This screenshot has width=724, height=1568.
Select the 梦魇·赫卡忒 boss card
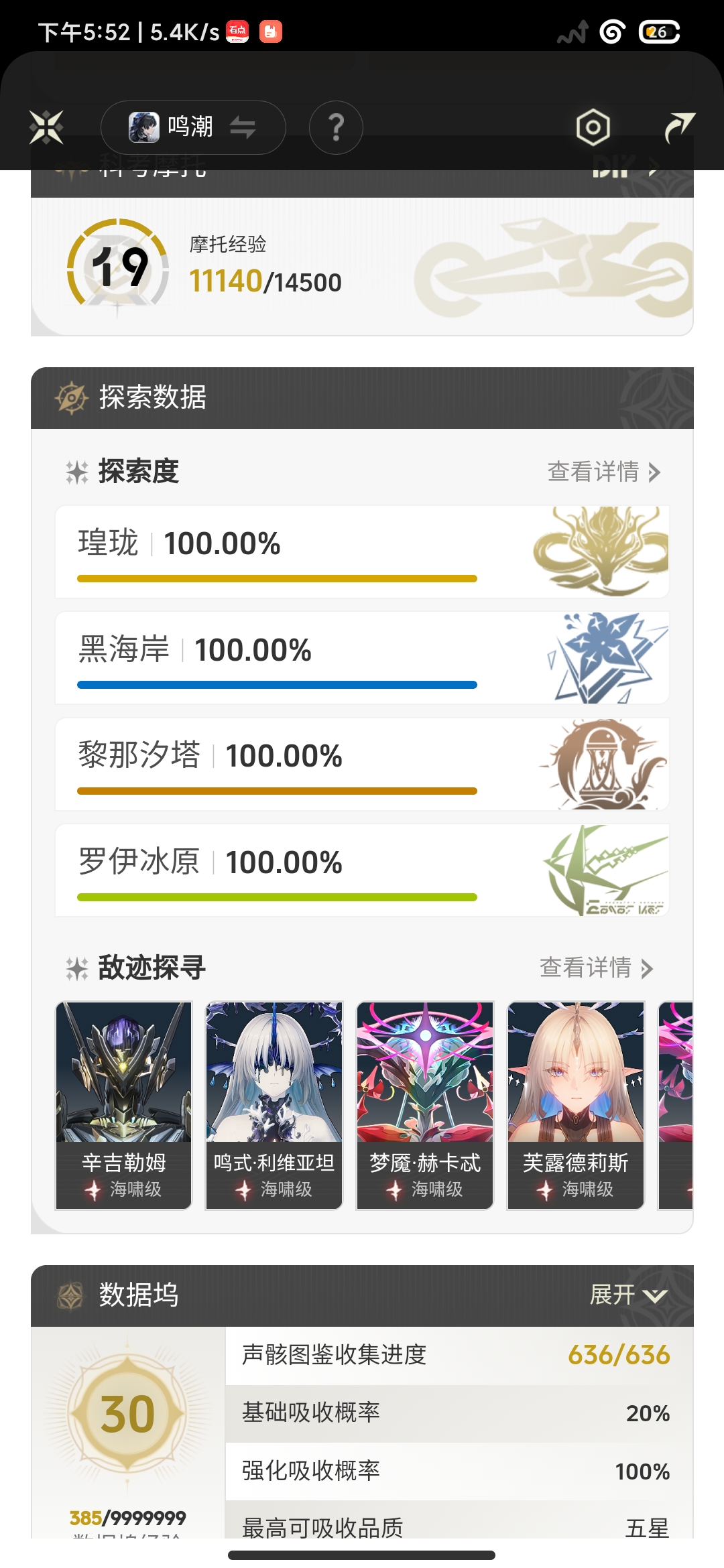pyautogui.click(x=425, y=1106)
